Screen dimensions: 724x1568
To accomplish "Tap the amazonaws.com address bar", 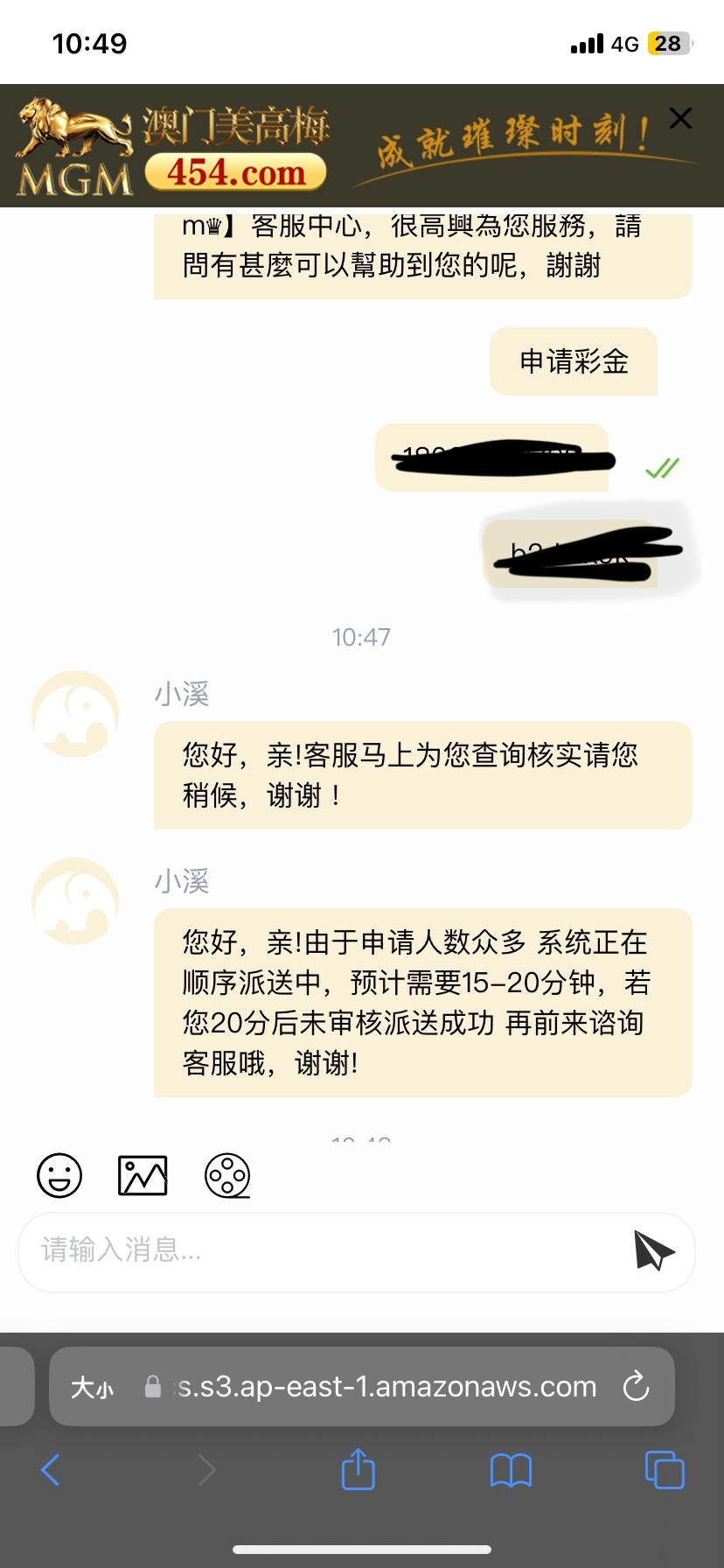I will [385, 1387].
